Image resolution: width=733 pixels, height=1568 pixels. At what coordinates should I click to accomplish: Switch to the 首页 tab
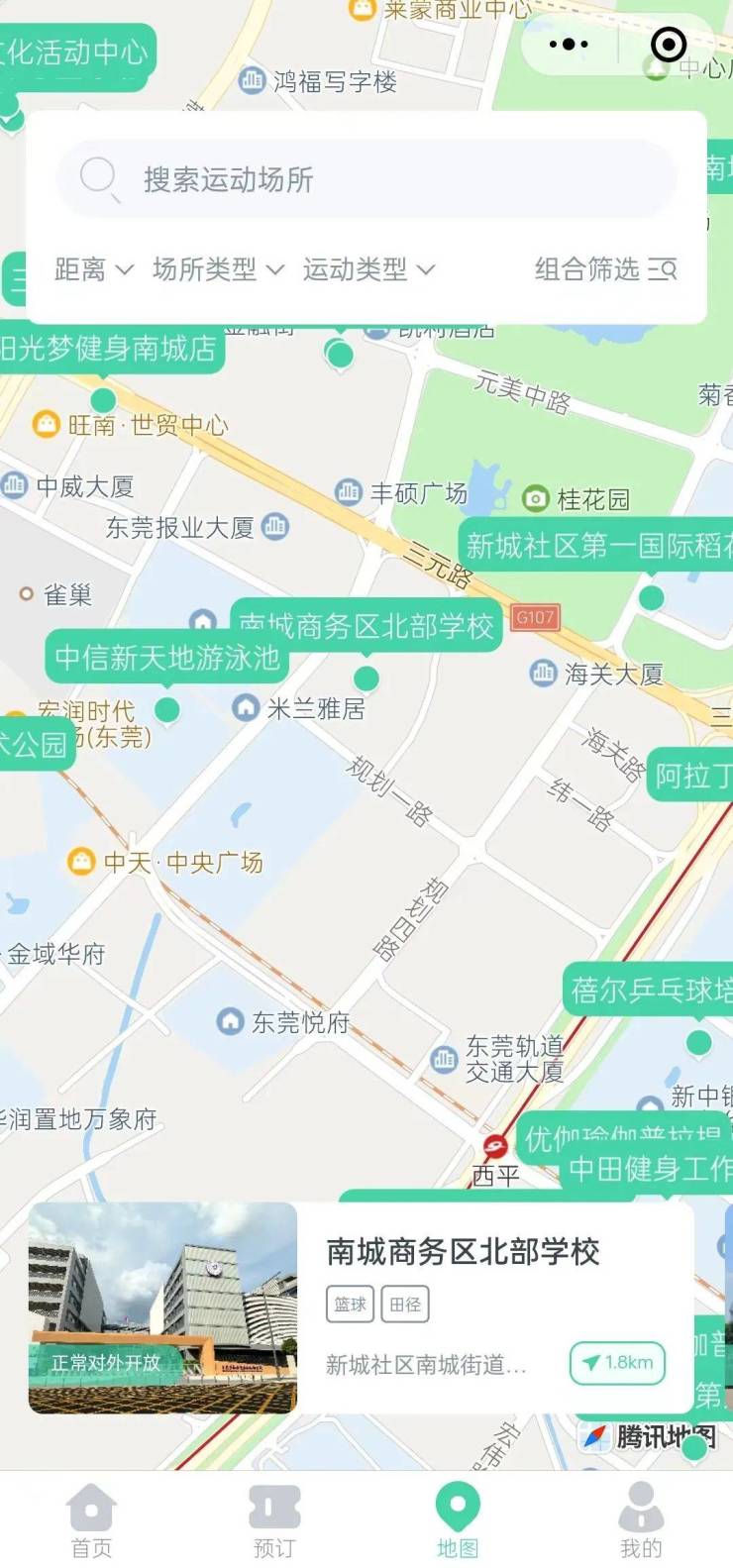tap(91, 1520)
